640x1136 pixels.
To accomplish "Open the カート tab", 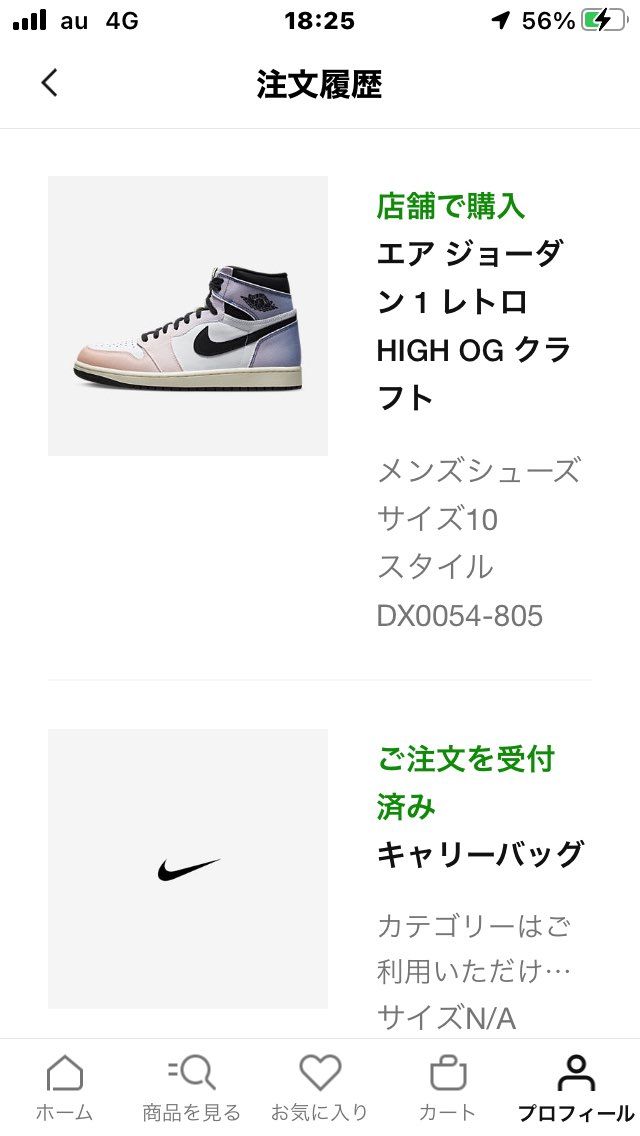I will point(448,1087).
